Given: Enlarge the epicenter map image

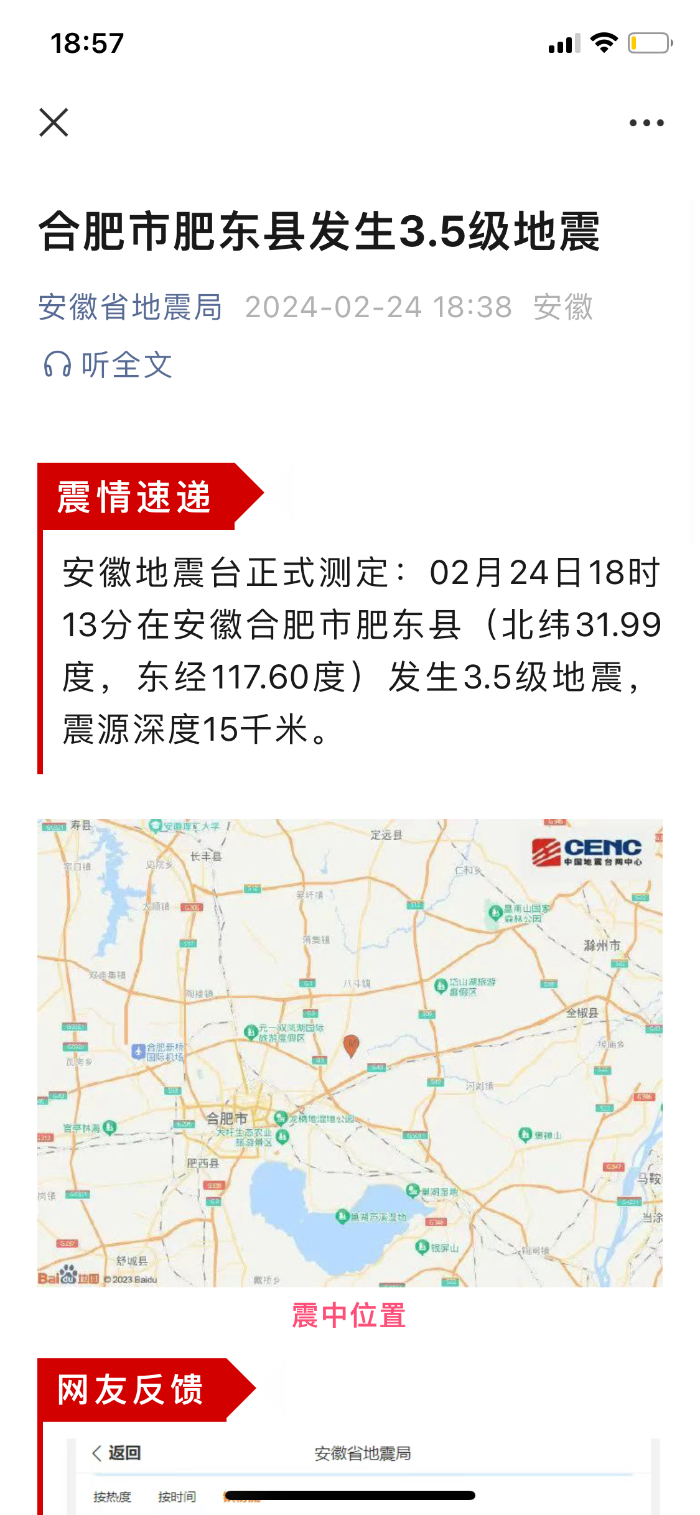Looking at the screenshot, I should [349, 1052].
